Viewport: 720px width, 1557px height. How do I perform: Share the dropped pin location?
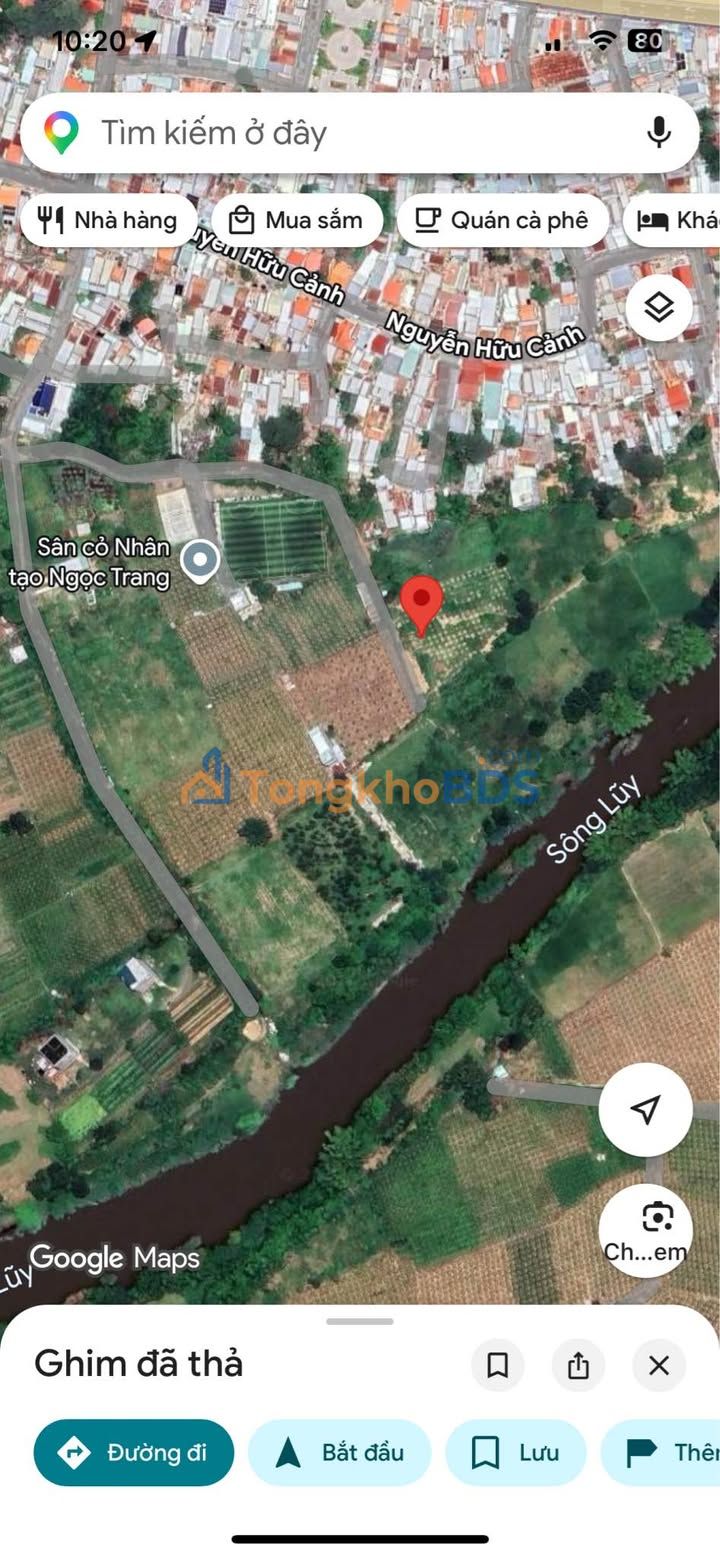click(578, 1365)
